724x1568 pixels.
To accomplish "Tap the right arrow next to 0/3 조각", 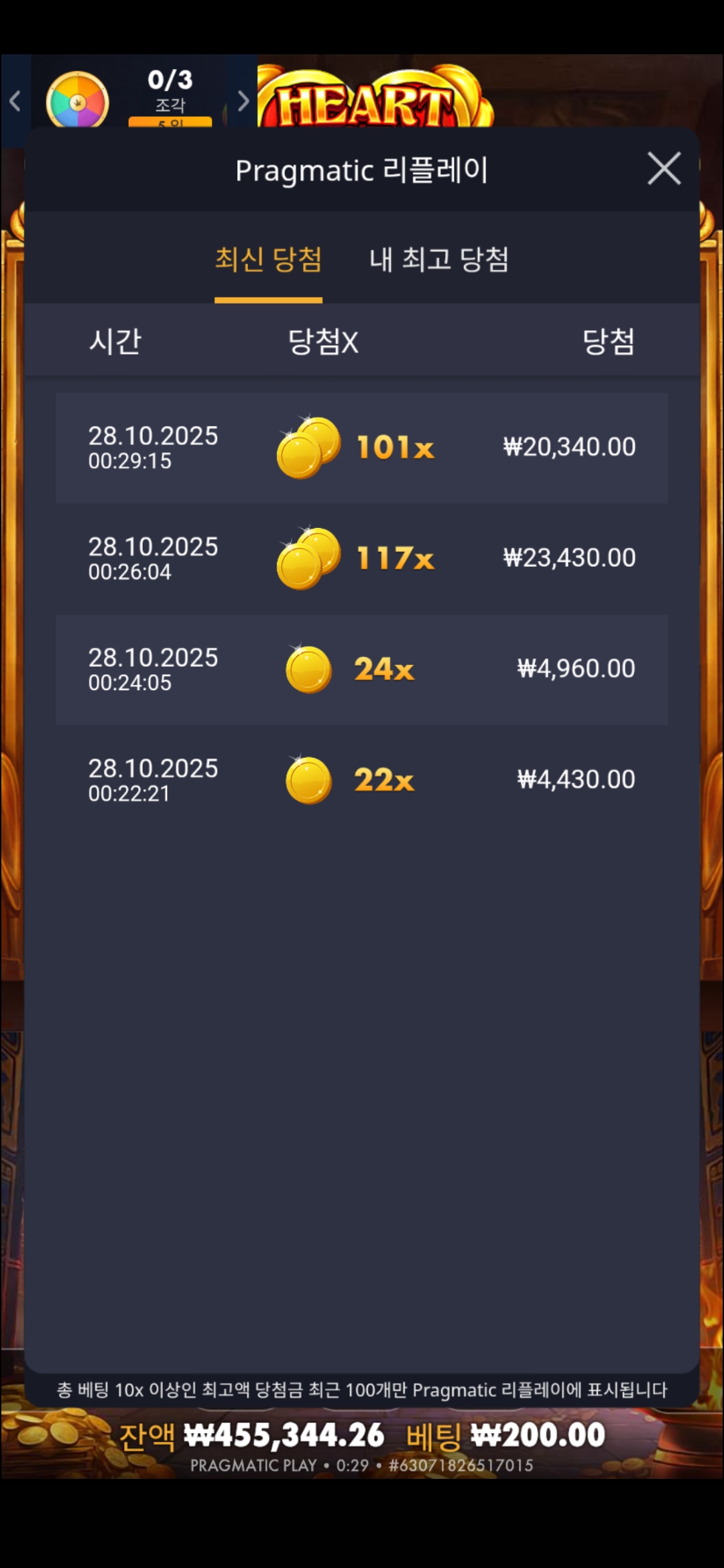I will pos(243,101).
